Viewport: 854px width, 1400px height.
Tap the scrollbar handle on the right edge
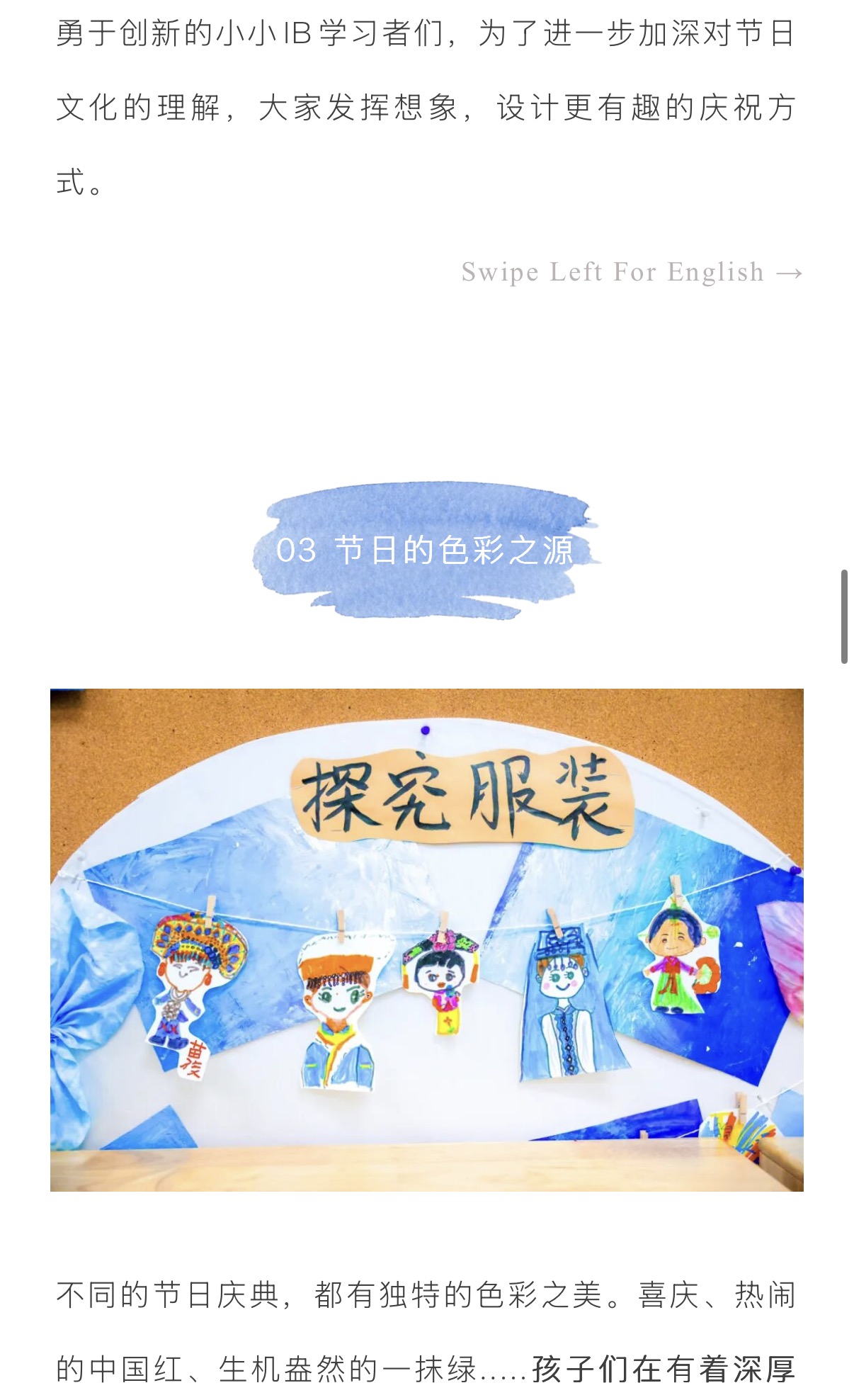843,616
